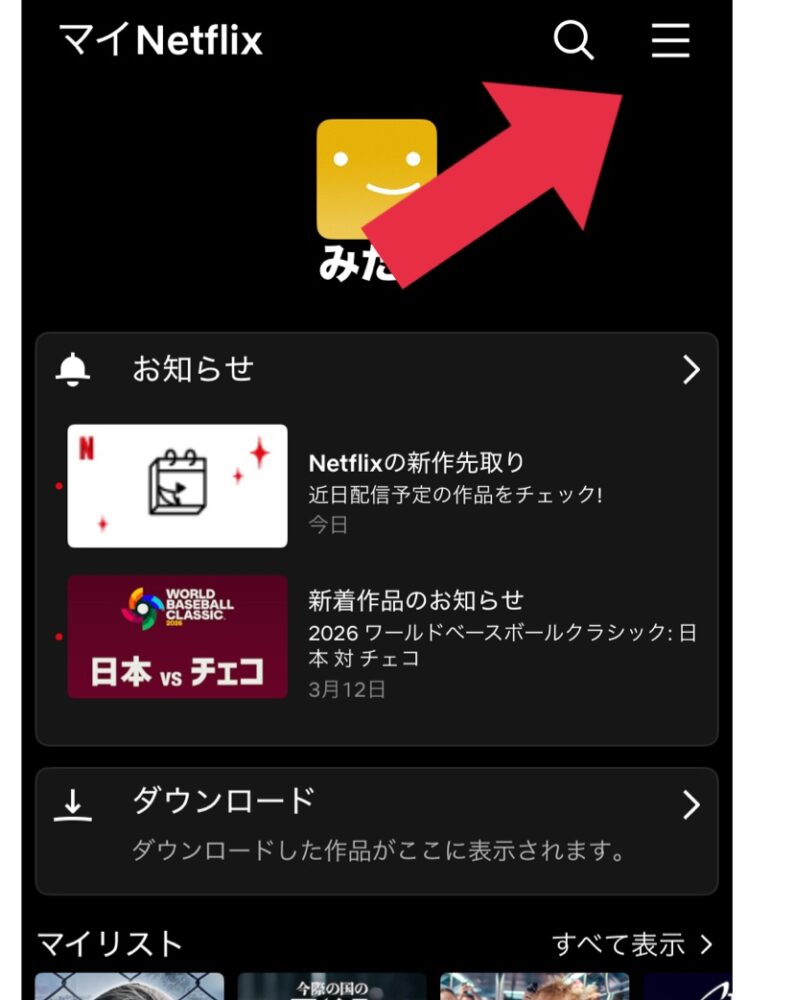Image resolution: width=794 pixels, height=1000 pixels.
Task: Open the hamburger menu icon
Action: point(669,41)
